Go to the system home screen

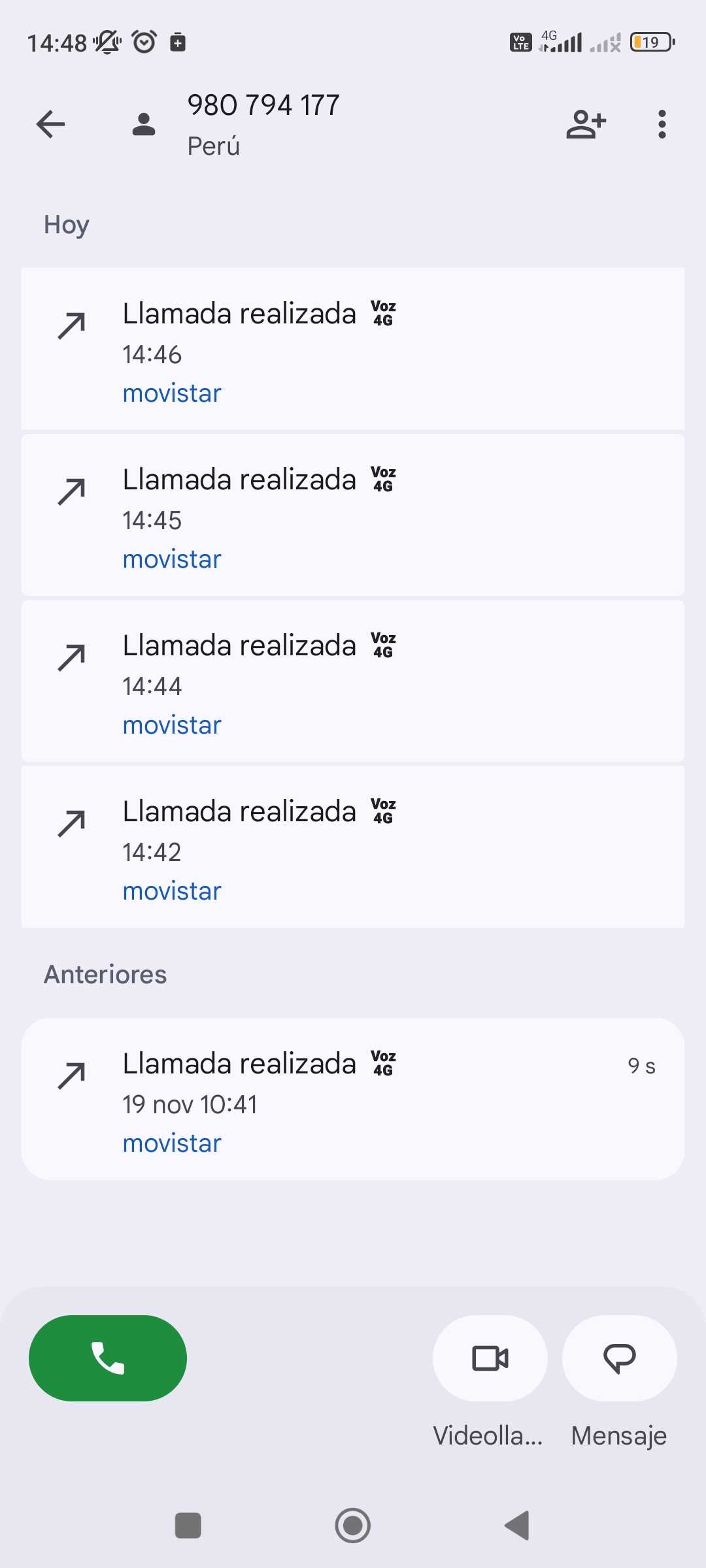click(x=353, y=1526)
